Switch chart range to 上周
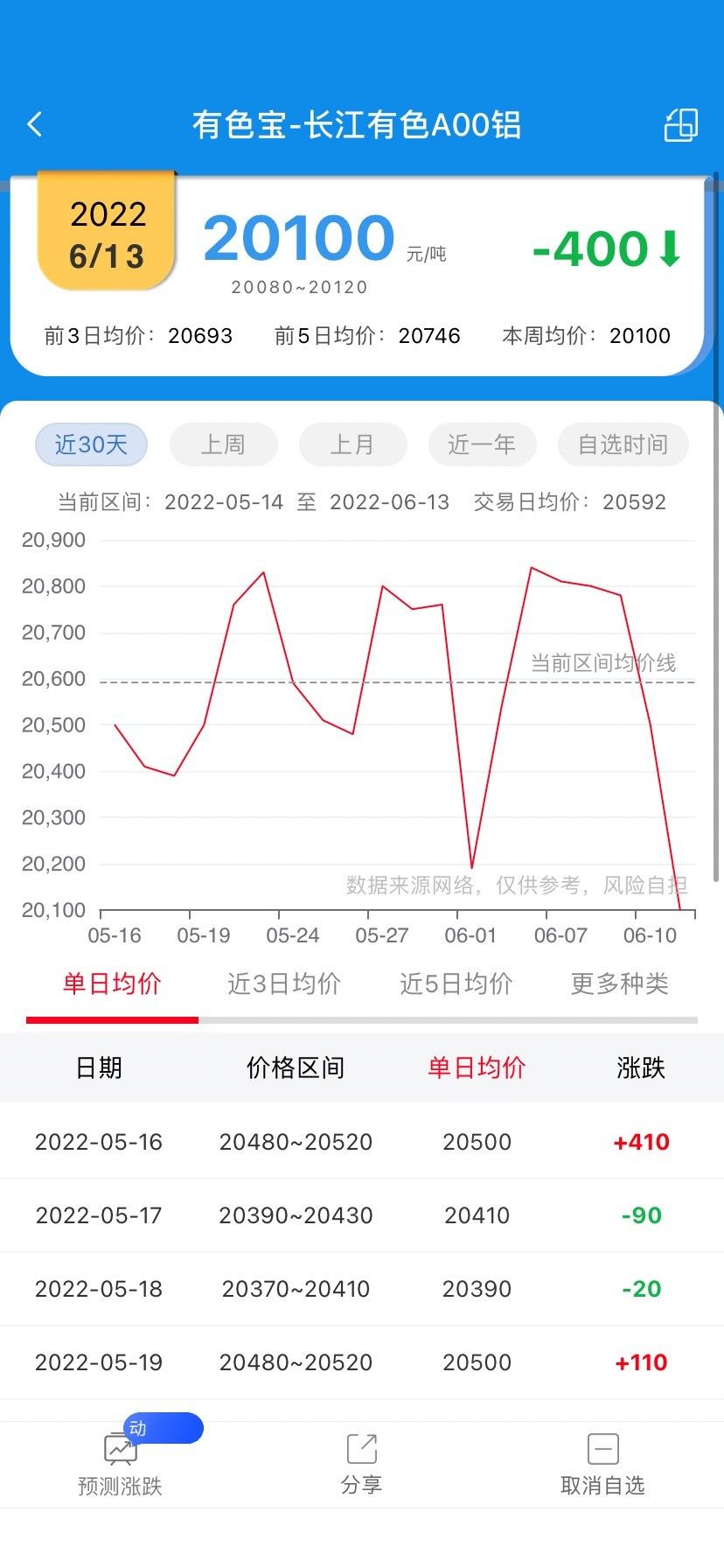The height and width of the screenshot is (1568, 724). click(x=223, y=444)
